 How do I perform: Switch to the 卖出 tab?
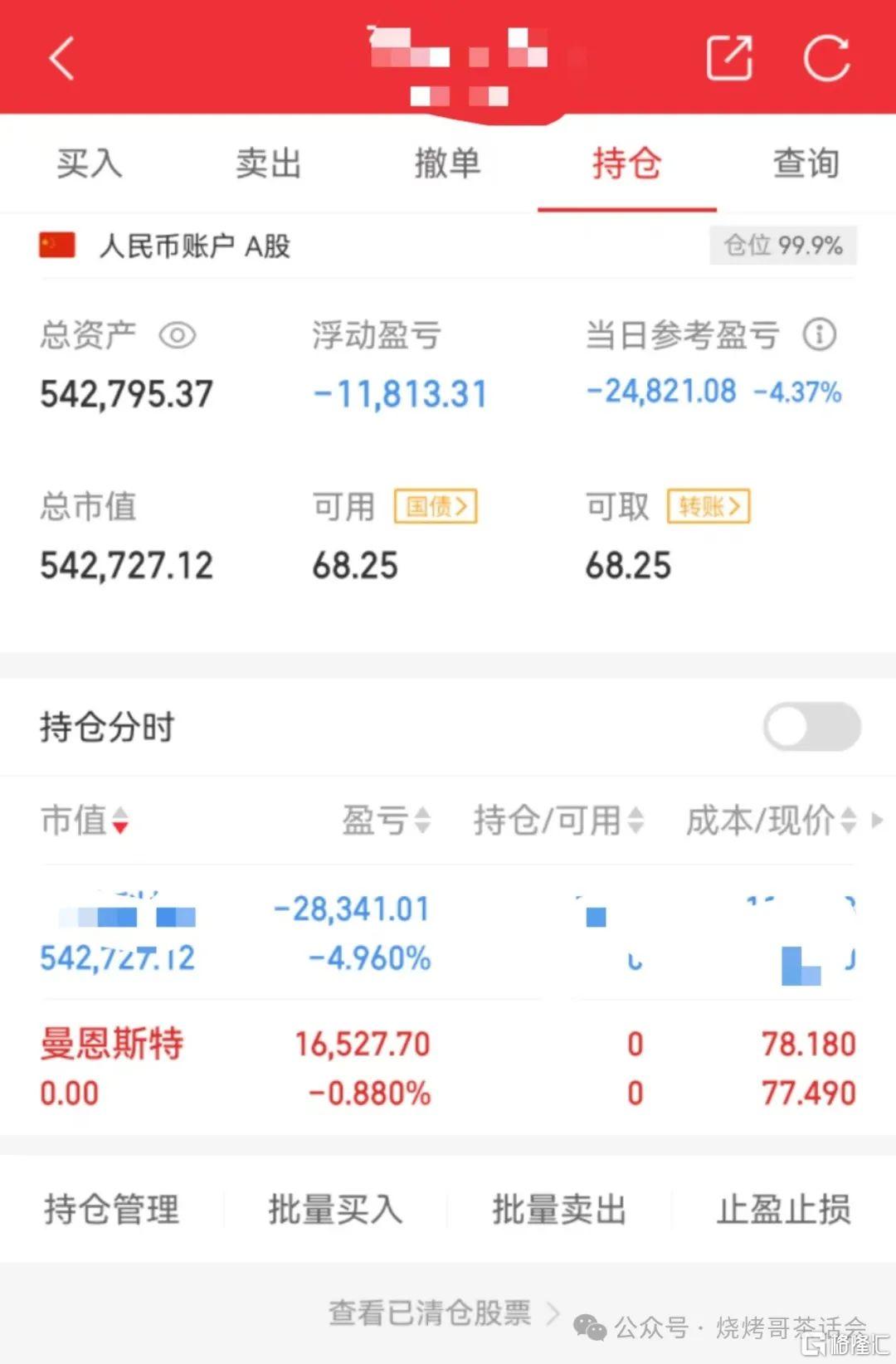(x=268, y=163)
